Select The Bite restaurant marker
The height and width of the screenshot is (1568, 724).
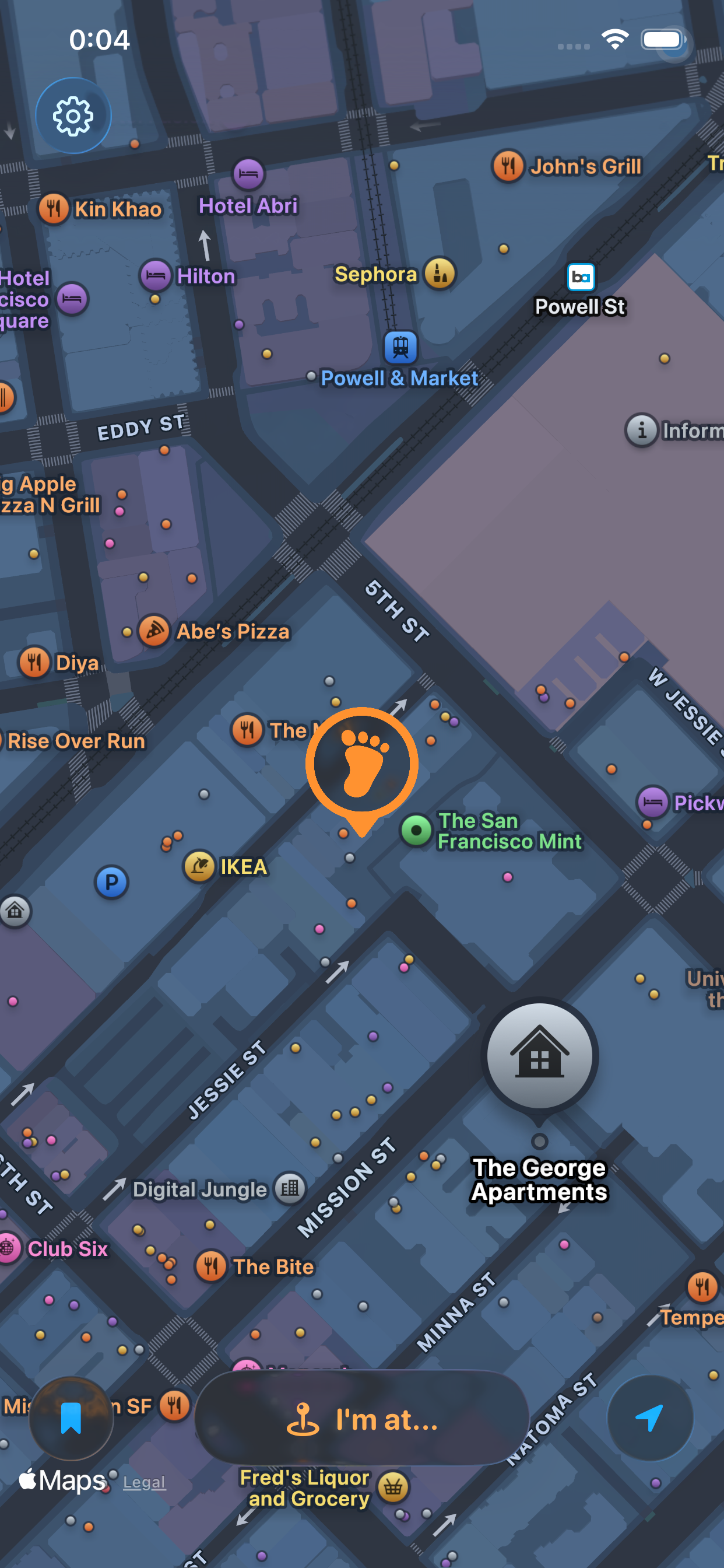(210, 1266)
